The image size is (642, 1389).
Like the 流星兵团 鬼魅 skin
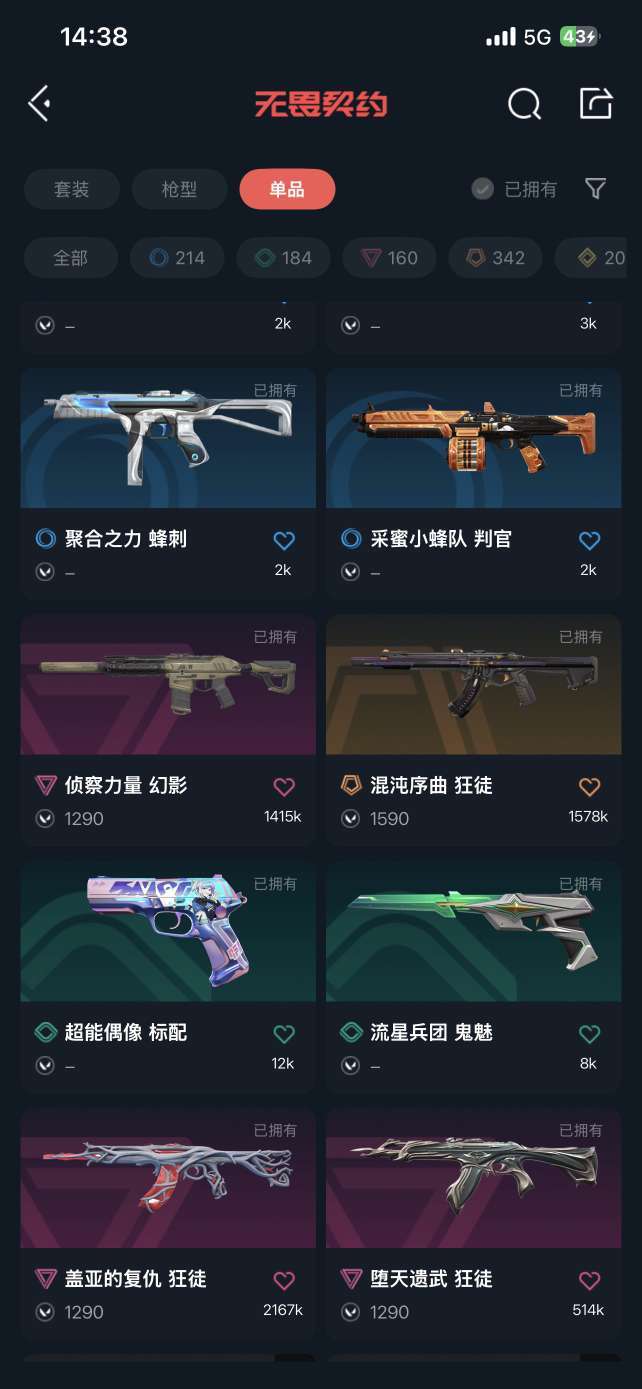click(x=590, y=1033)
